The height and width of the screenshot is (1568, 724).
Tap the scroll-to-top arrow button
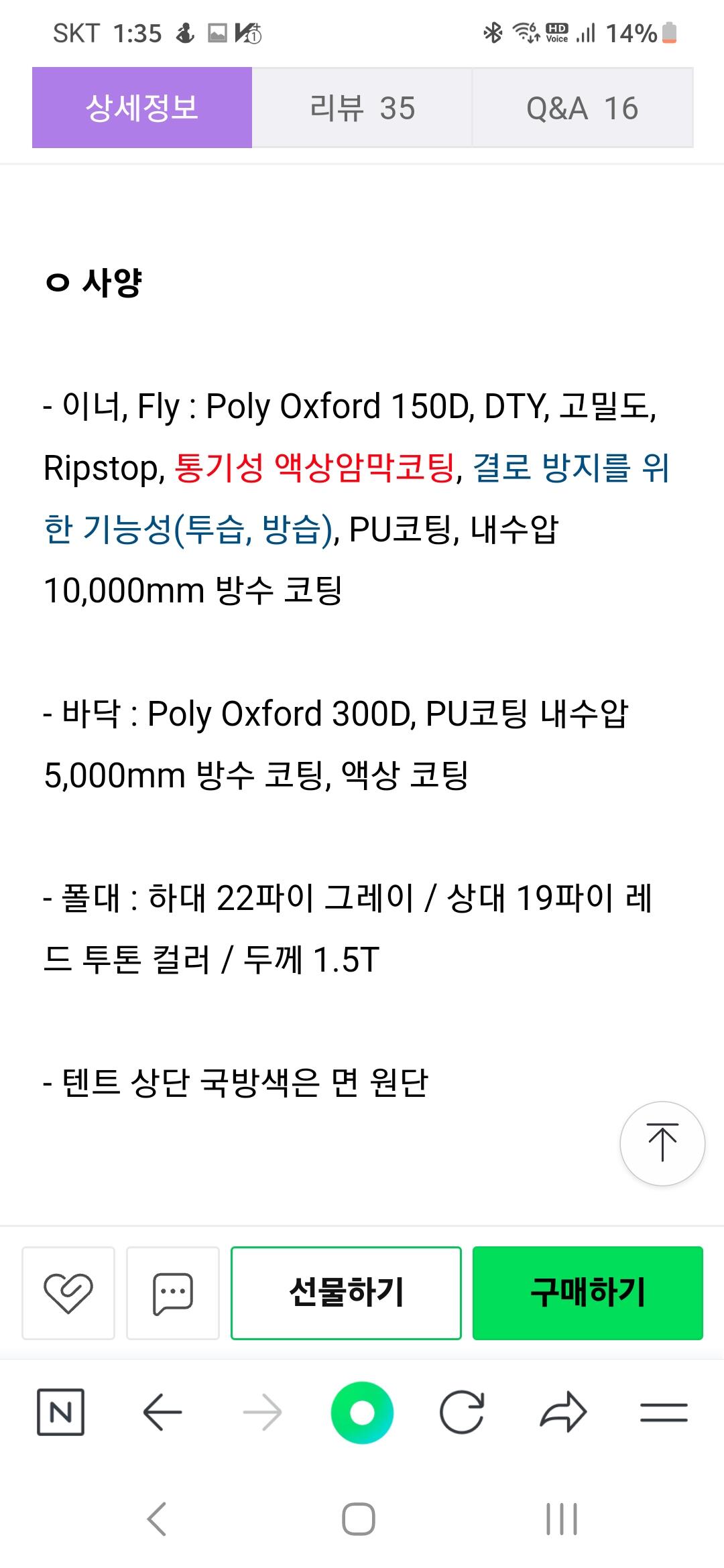click(x=662, y=1143)
